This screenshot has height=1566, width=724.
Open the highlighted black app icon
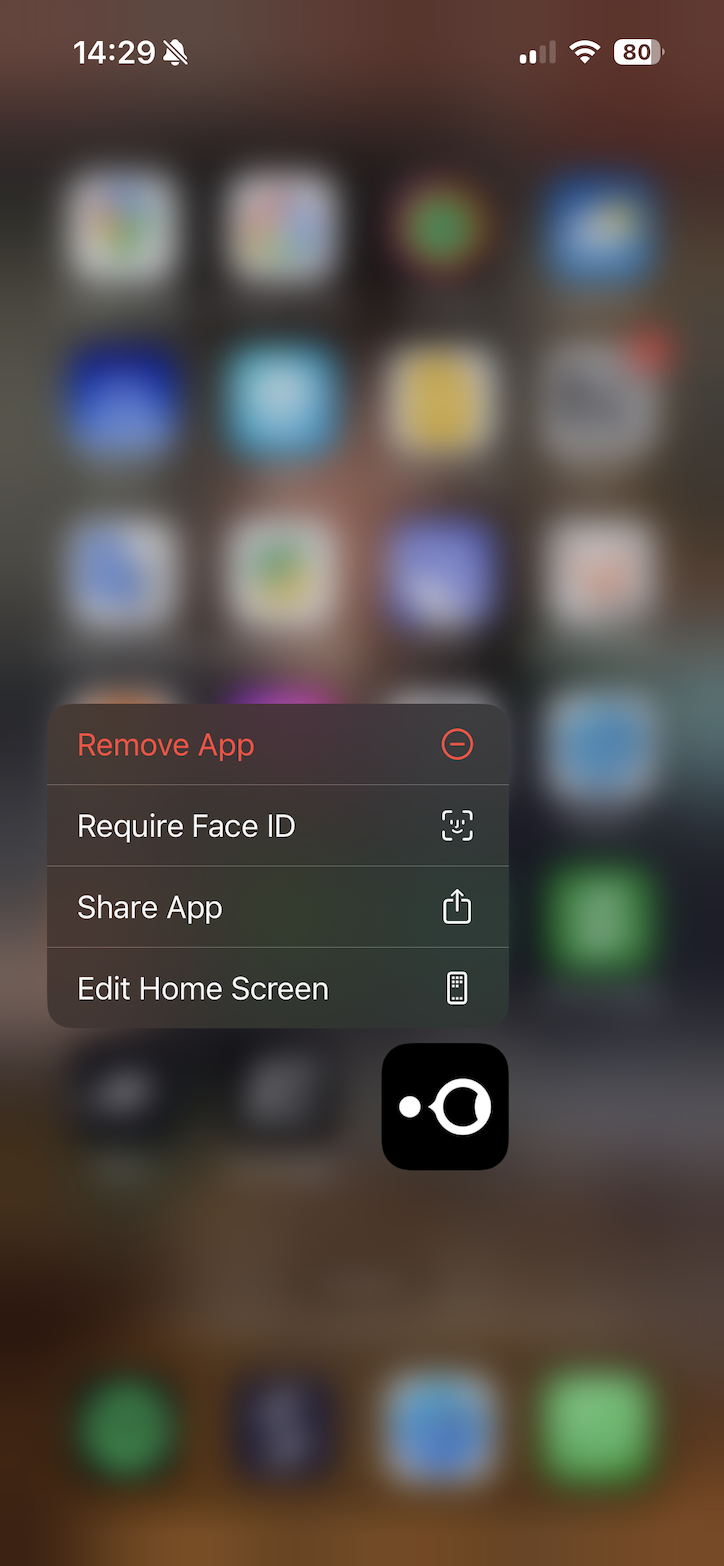pyautogui.click(x=445, y=1106)
